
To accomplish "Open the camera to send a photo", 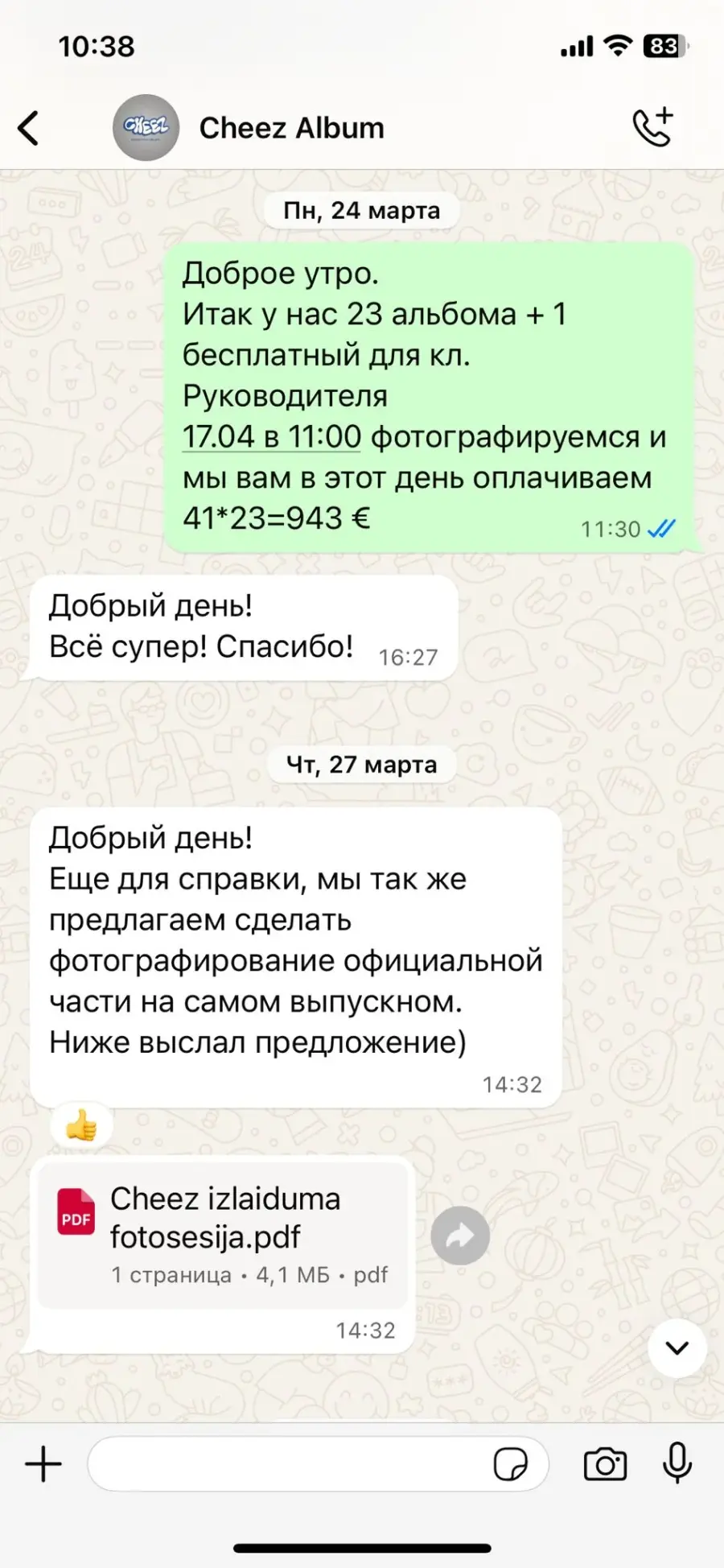I will [x=605, y=1464].
